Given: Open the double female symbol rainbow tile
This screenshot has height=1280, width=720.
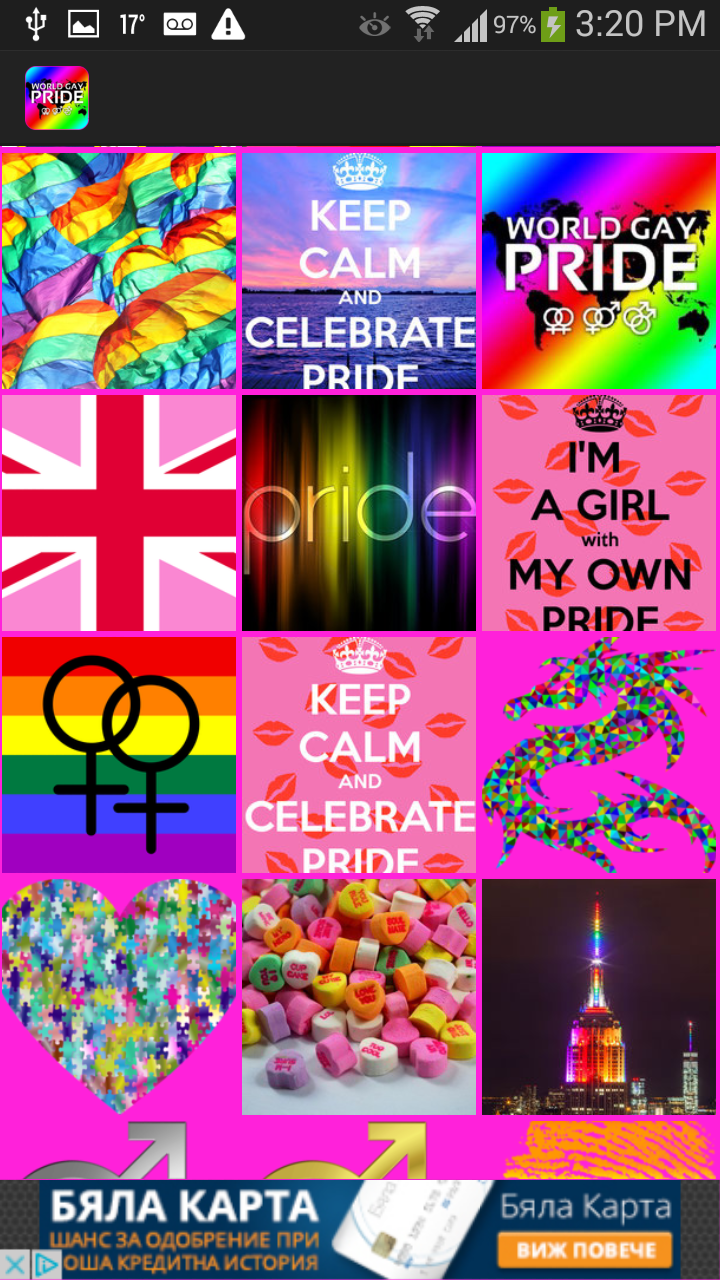Looking at the screenshot, I should [119, 755].
